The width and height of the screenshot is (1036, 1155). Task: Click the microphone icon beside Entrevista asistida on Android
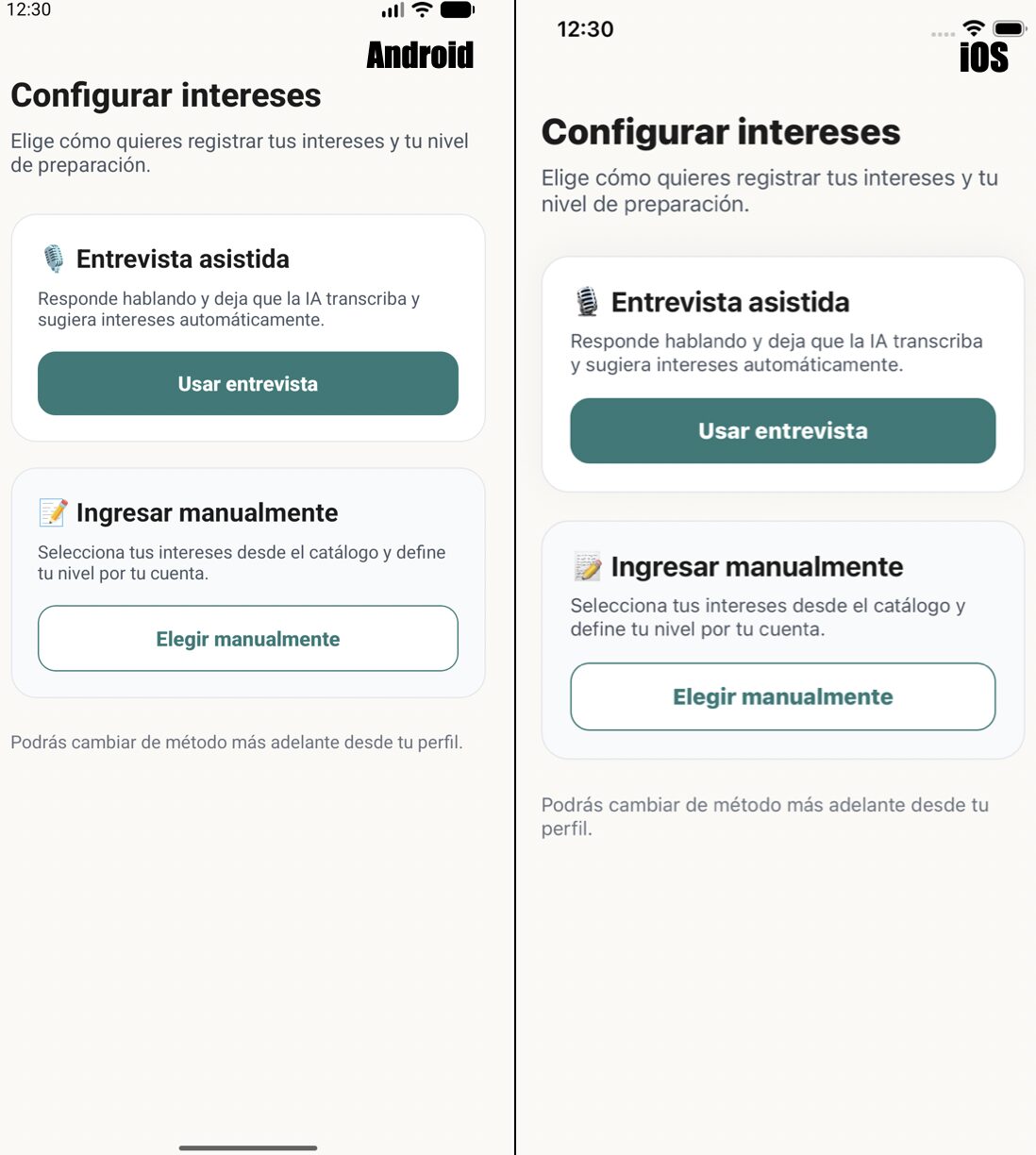52,257
